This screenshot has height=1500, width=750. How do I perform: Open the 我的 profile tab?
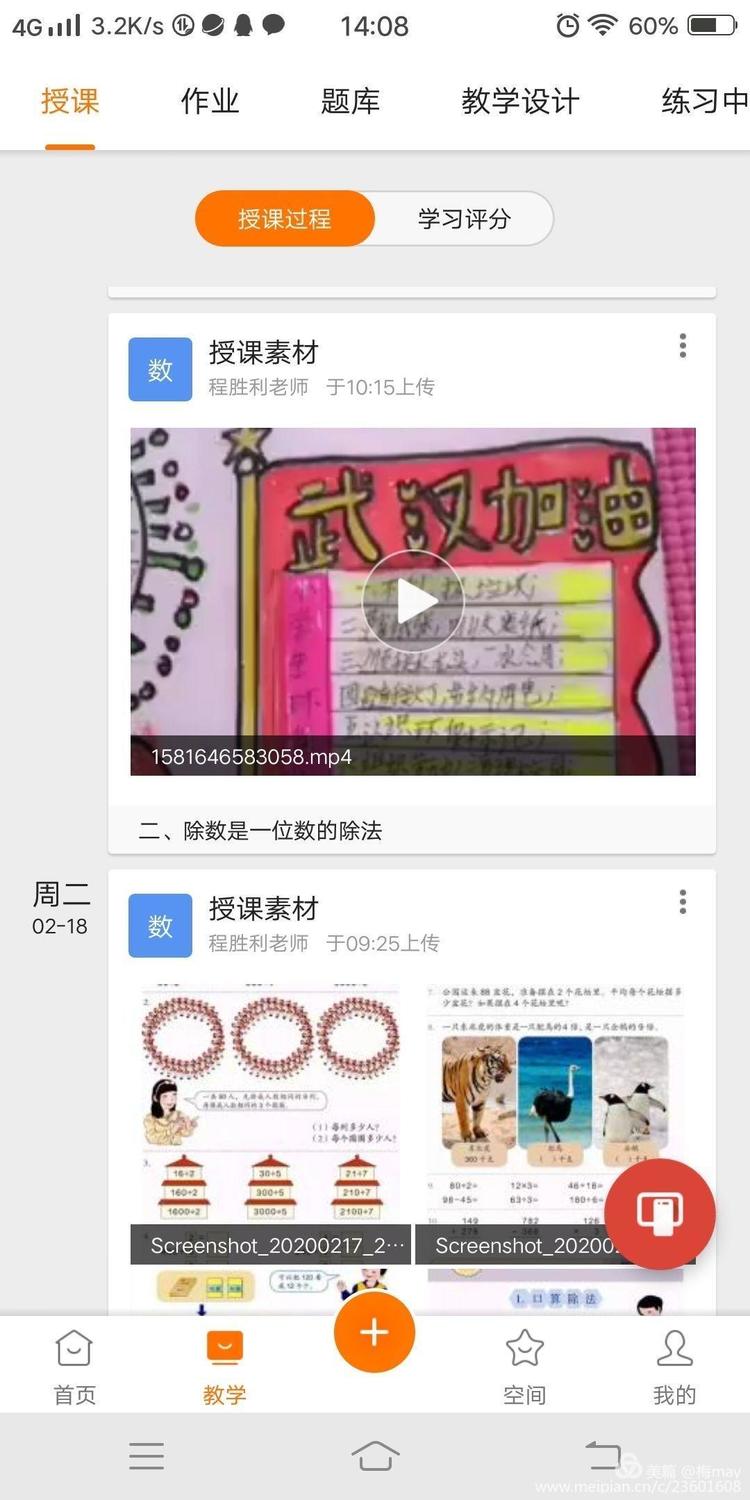[674, 1366]
